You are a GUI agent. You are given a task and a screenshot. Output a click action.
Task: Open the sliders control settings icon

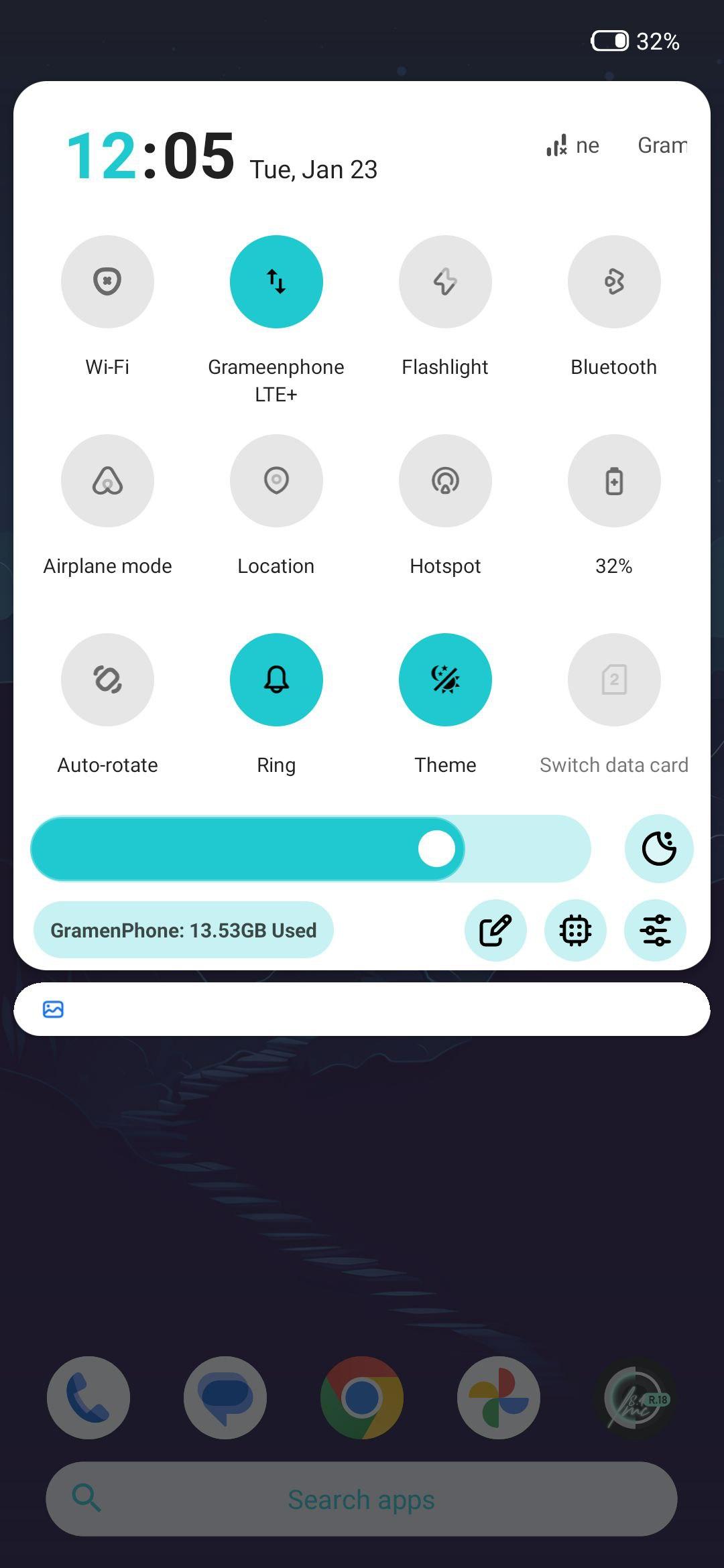655,930
